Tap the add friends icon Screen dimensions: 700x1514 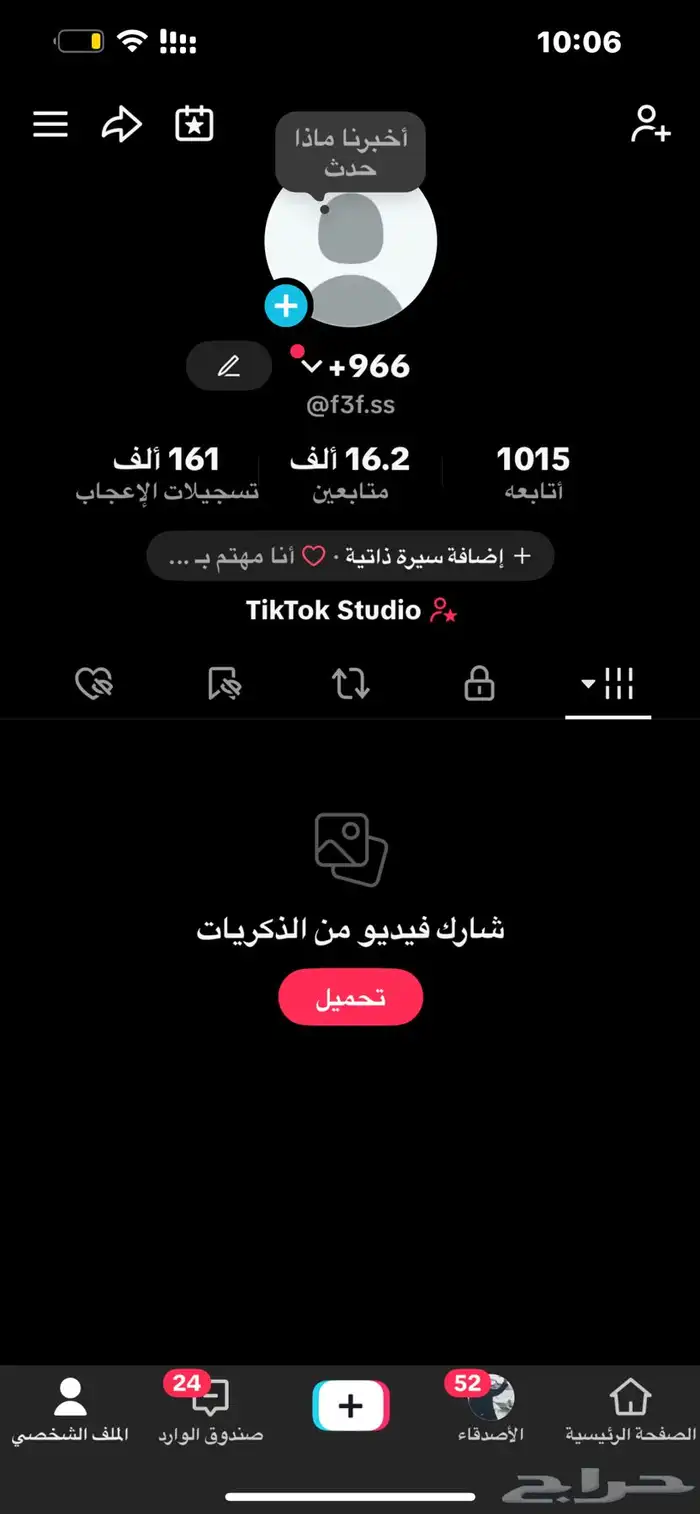point(650,125)
